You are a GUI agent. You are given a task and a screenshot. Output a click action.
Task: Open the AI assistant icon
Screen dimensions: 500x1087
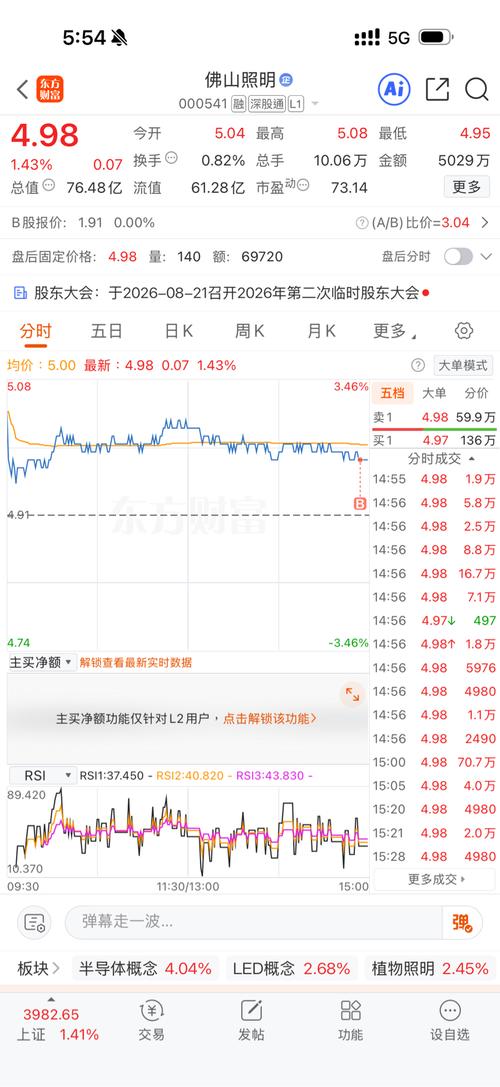pos(394,89)
